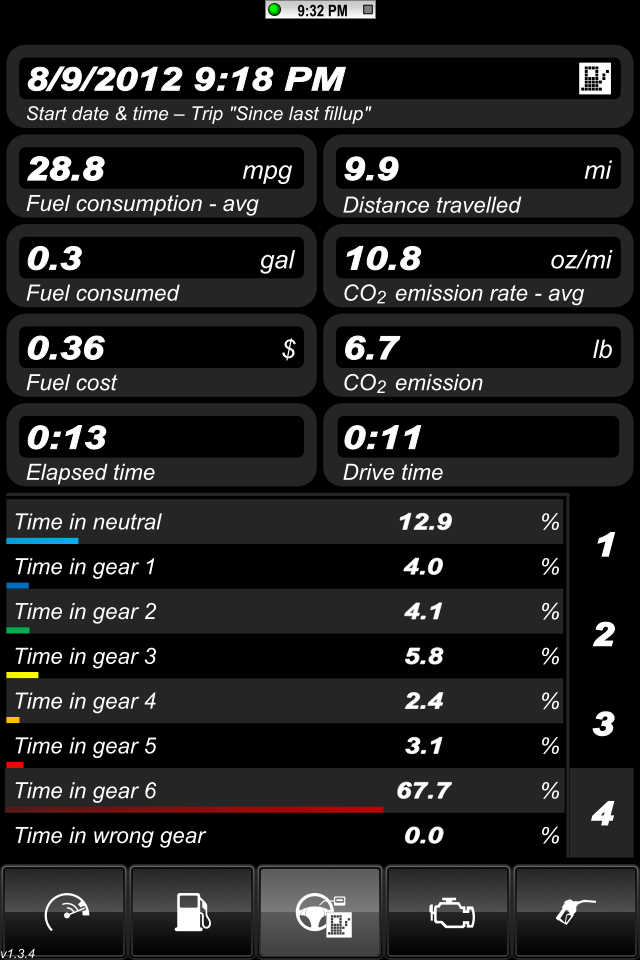This screenshot has width=640, height=960.
Task: Select page 4 of trip data
Action: coord(602,813)
